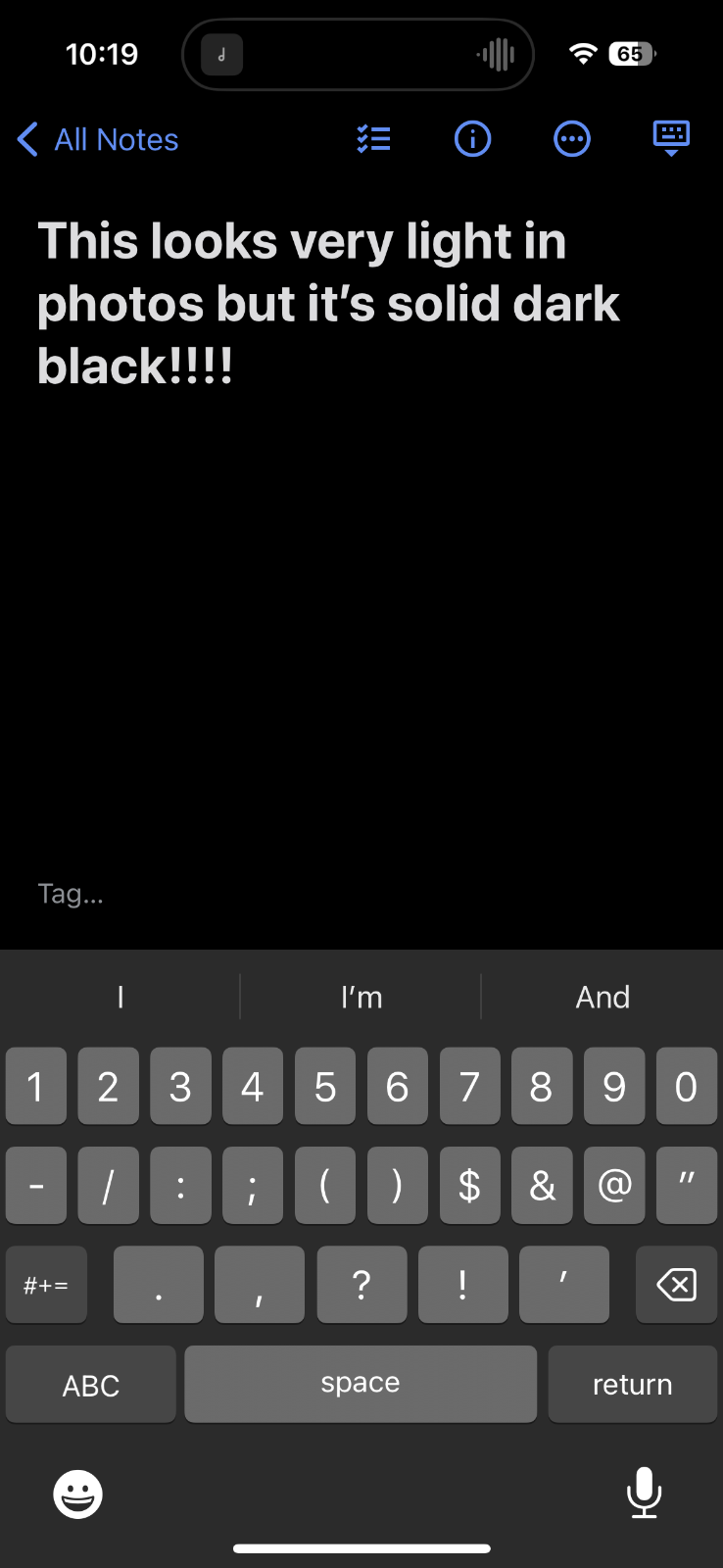The image size is (723, 1568).
Task: Type the @ symbol key
Action: pos(614,1185)
